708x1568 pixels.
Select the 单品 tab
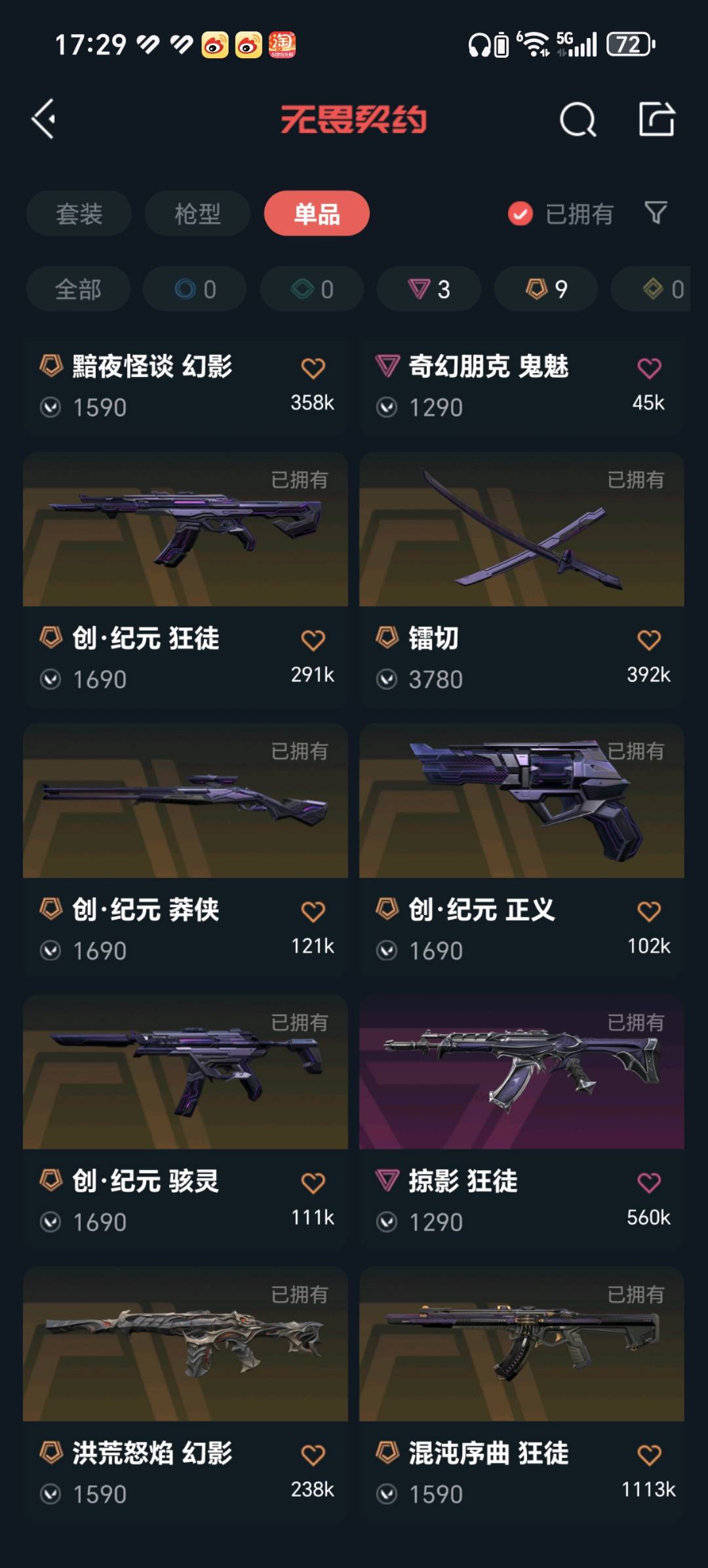(x=317, y=214)
